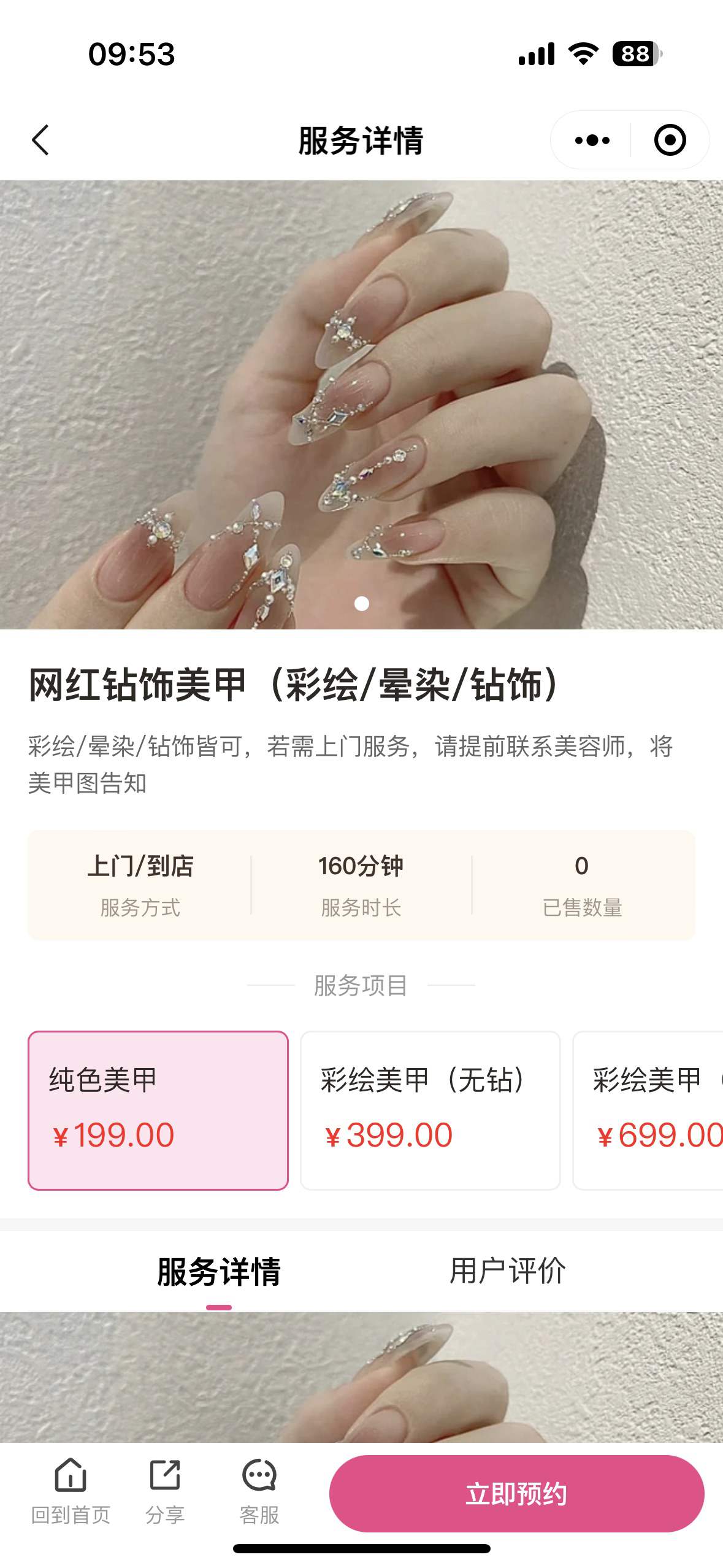This screenshot has height=1568, width=723.
Task: Close the mini program via circle icon
Action: 670,140
